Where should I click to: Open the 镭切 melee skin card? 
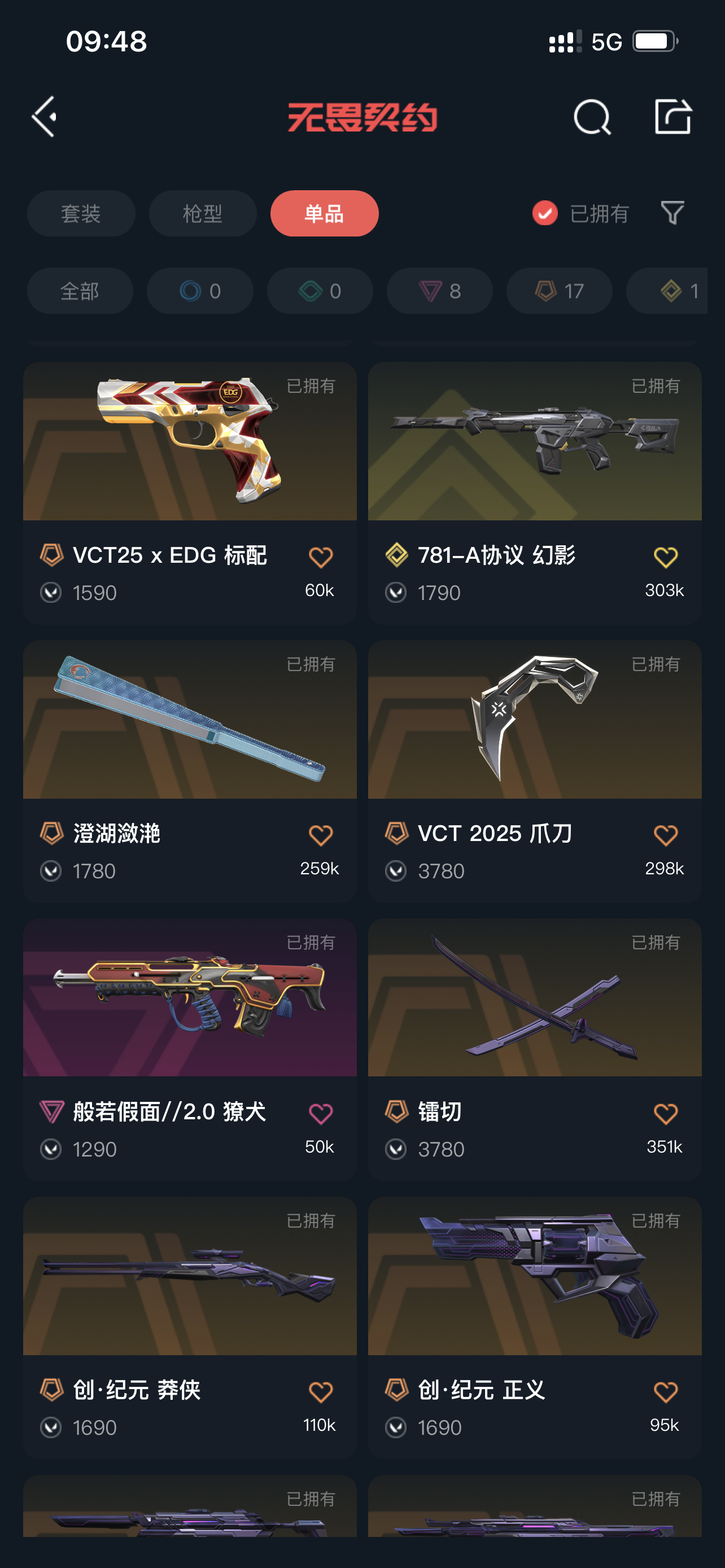click(535, 1049)
